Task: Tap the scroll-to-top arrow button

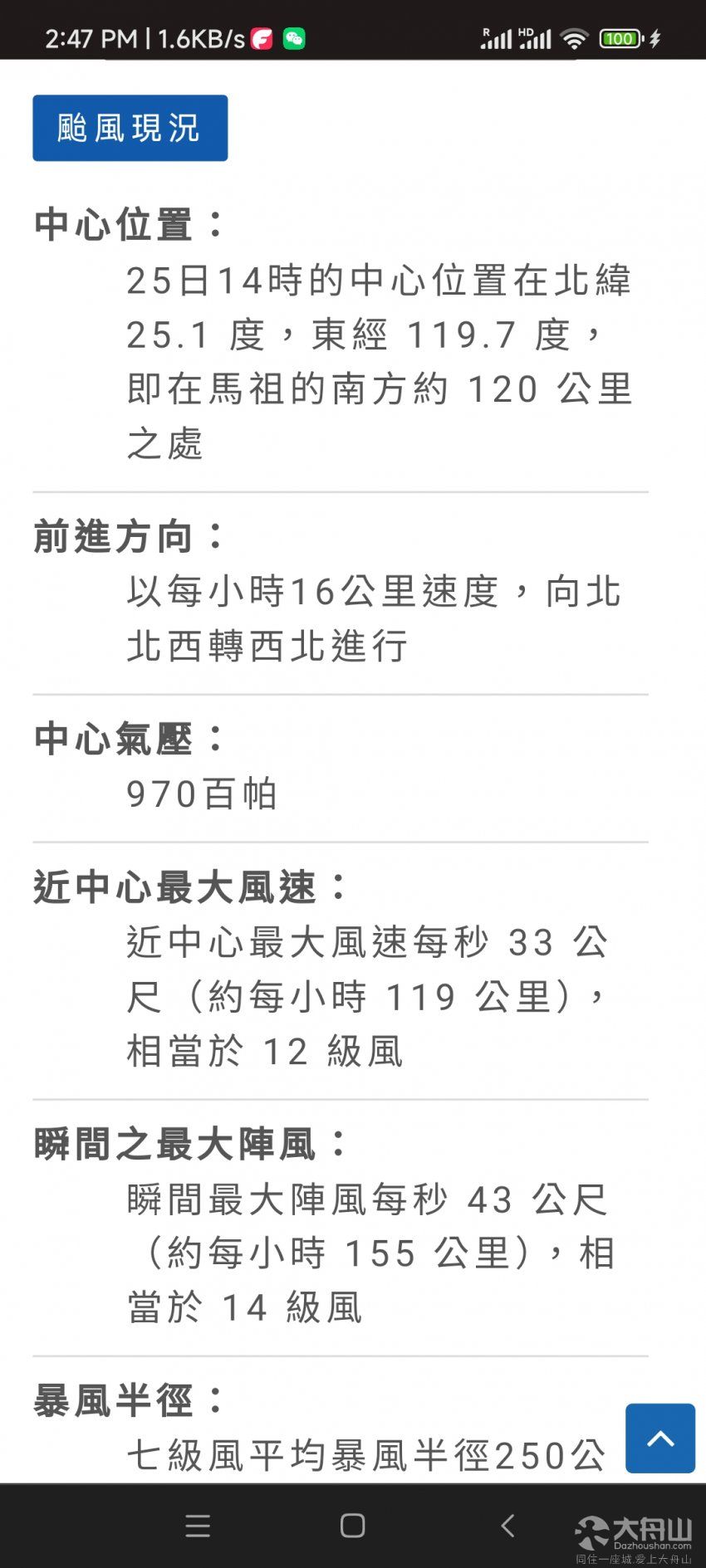Action: click(x=660, y=1439)
